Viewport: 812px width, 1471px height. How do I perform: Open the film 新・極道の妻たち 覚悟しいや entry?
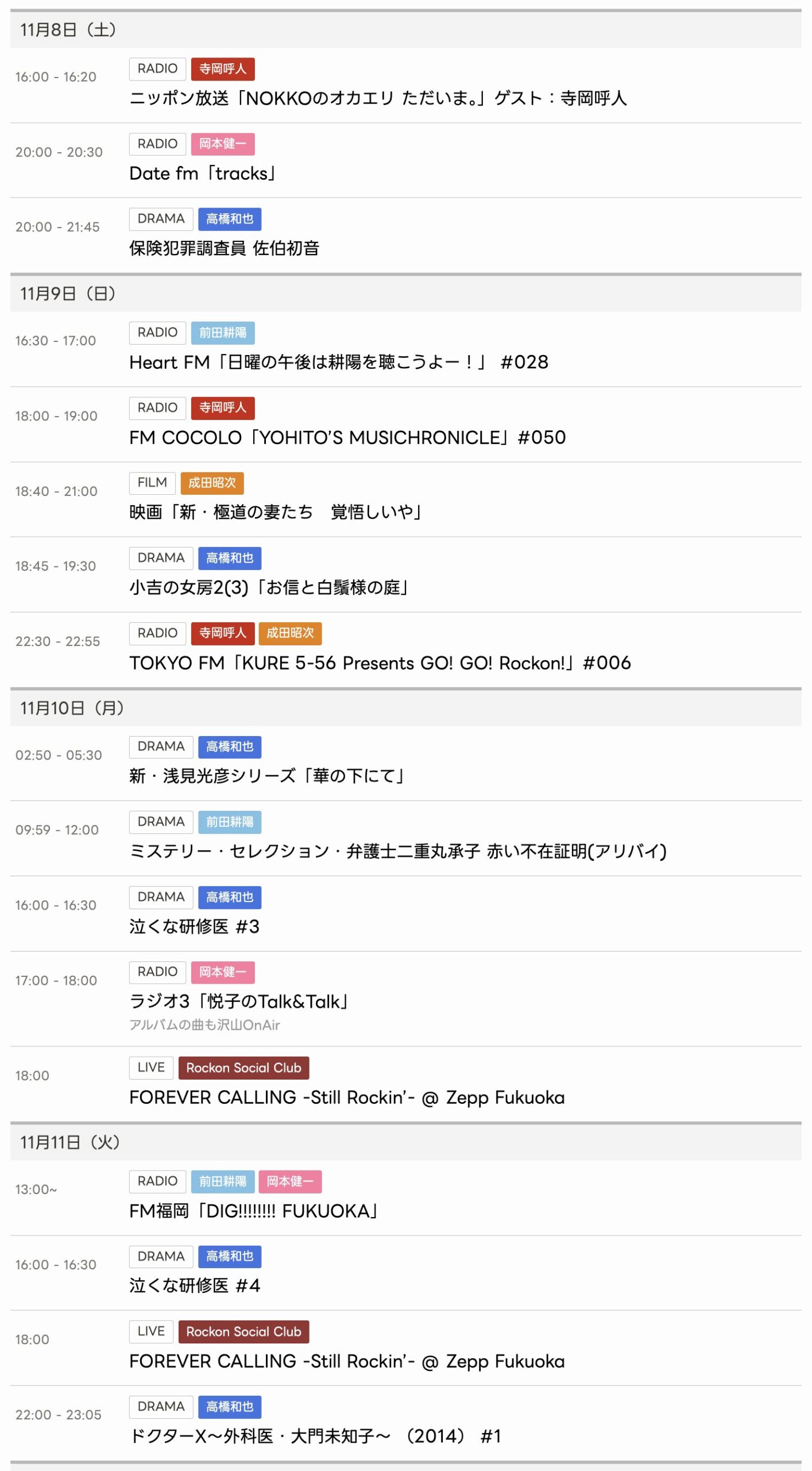pos(276,512)
